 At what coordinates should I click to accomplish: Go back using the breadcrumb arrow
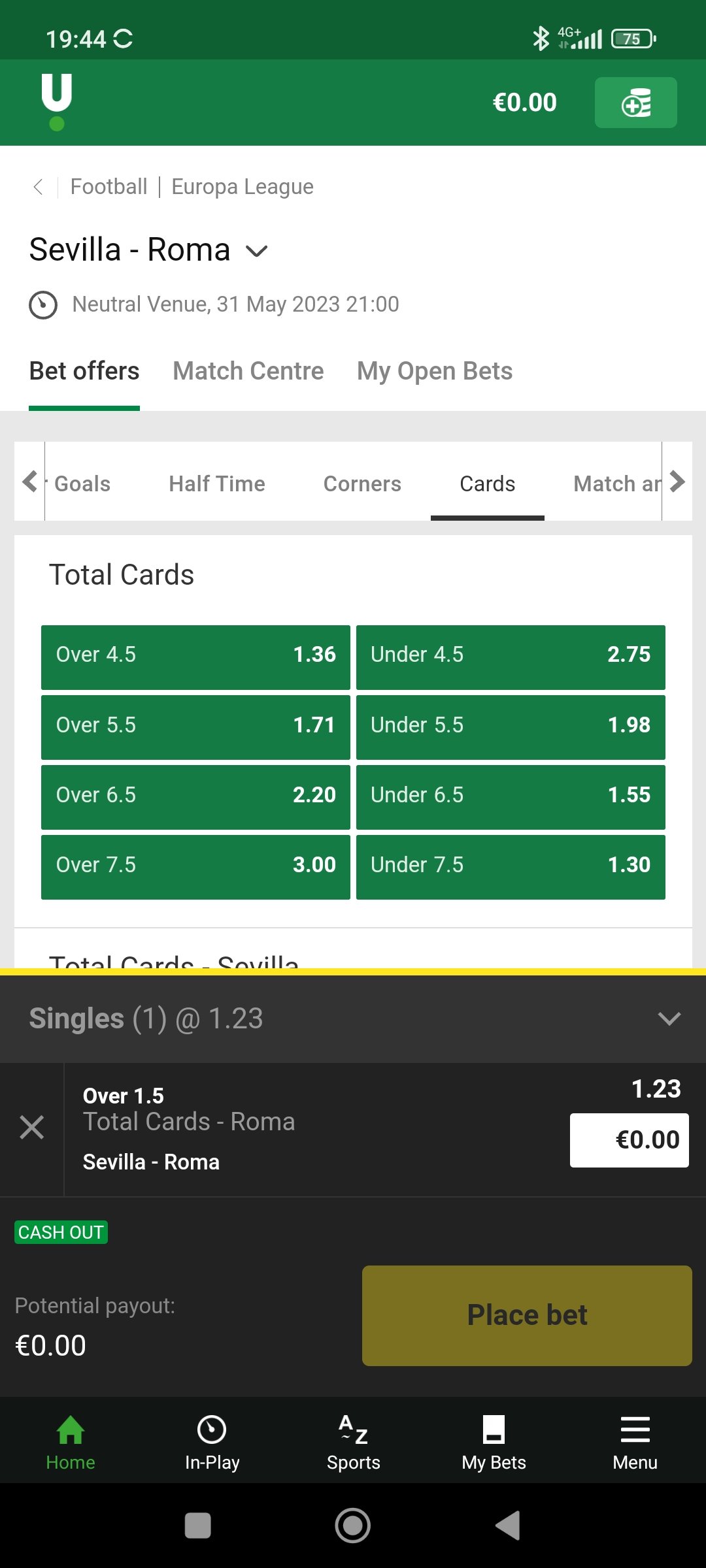coord(38,187)
